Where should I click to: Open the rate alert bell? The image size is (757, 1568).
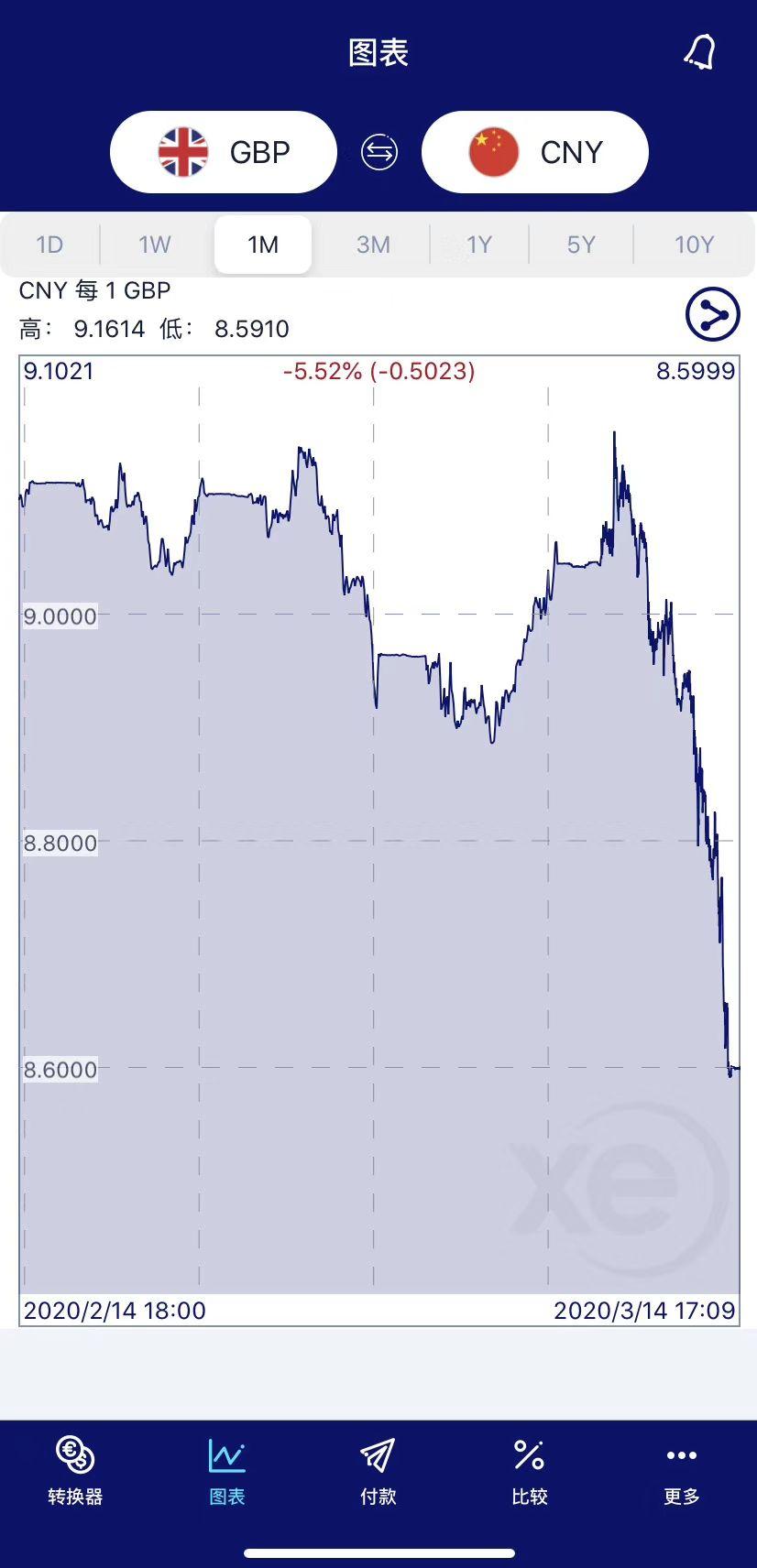[699, 52]
